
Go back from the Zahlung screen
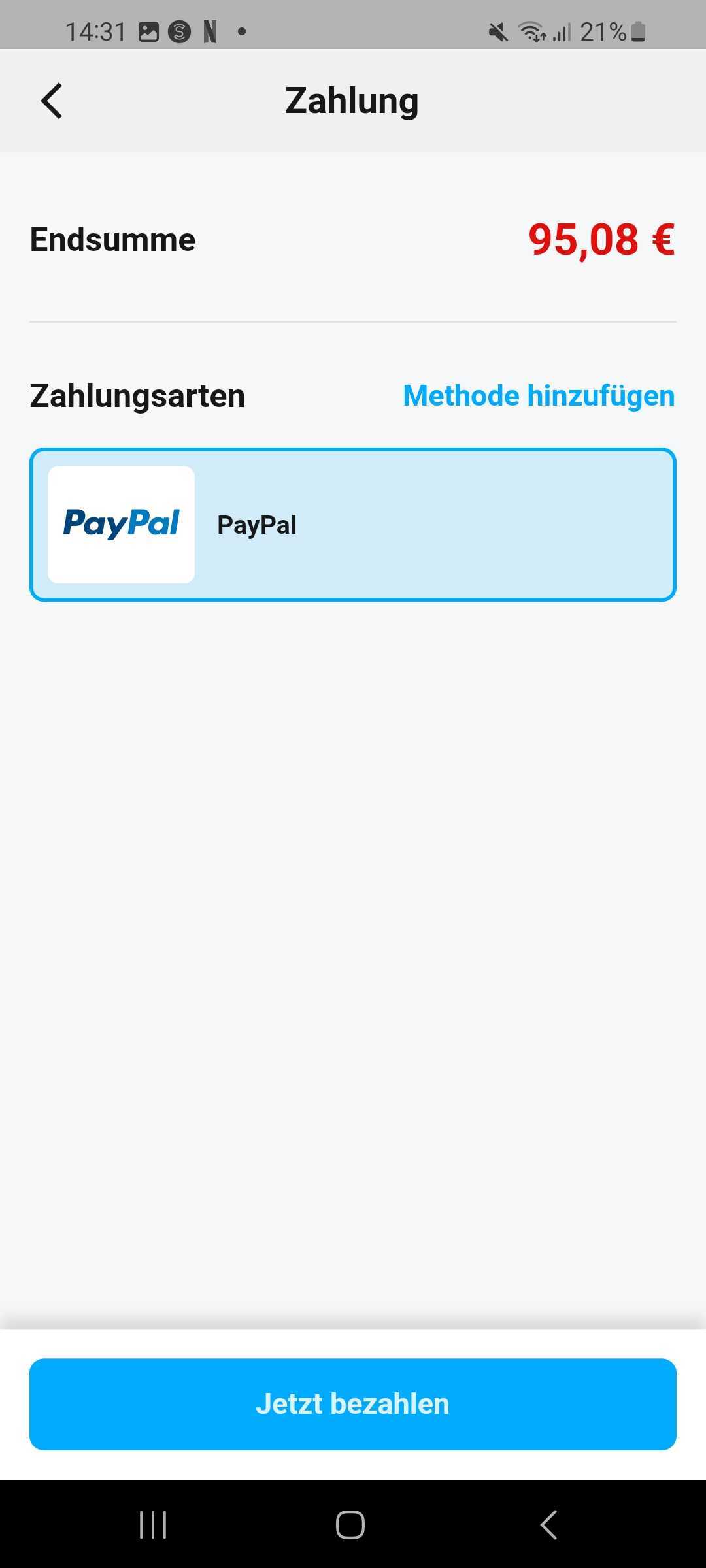[x=52, y=101]
